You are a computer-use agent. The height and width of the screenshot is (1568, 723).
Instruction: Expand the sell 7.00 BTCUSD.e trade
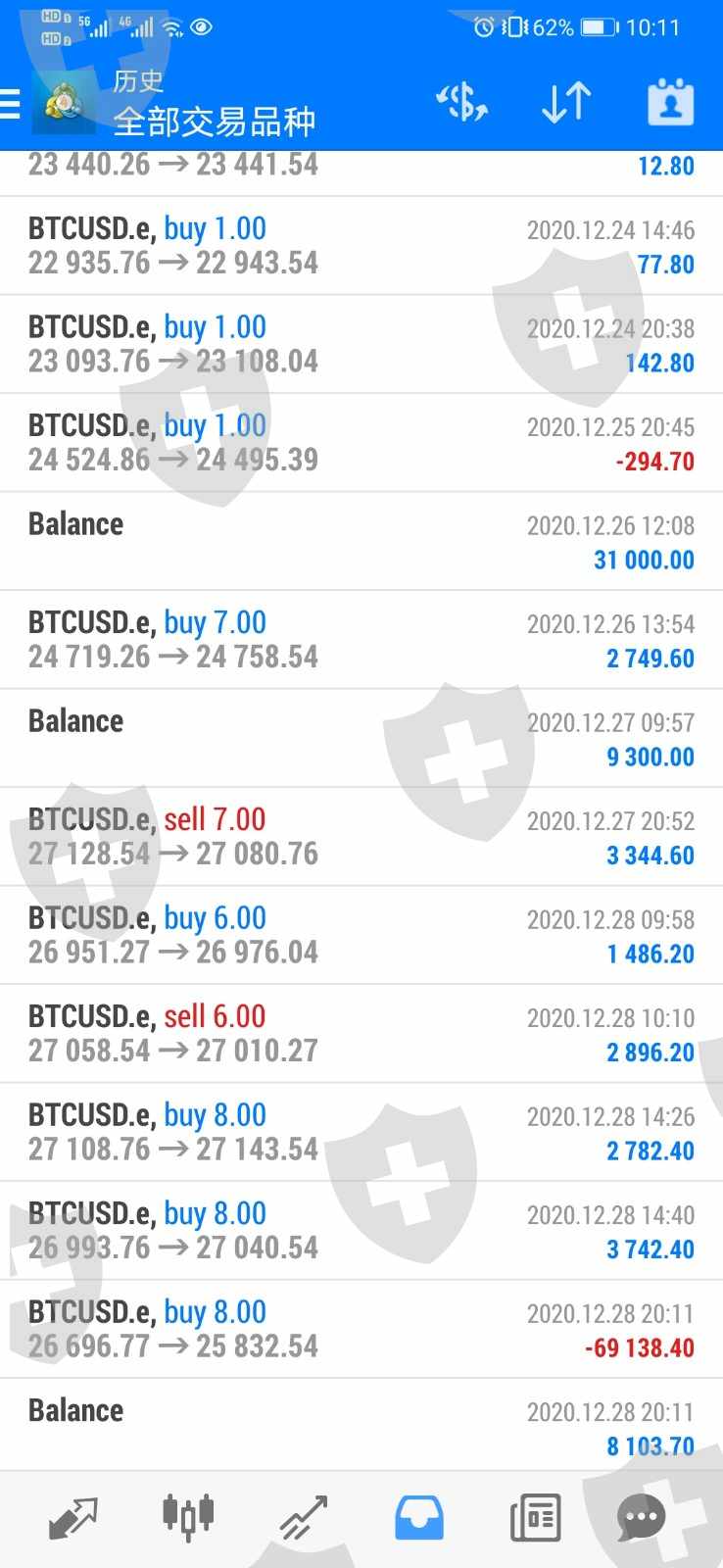click(x=361, y=836)
